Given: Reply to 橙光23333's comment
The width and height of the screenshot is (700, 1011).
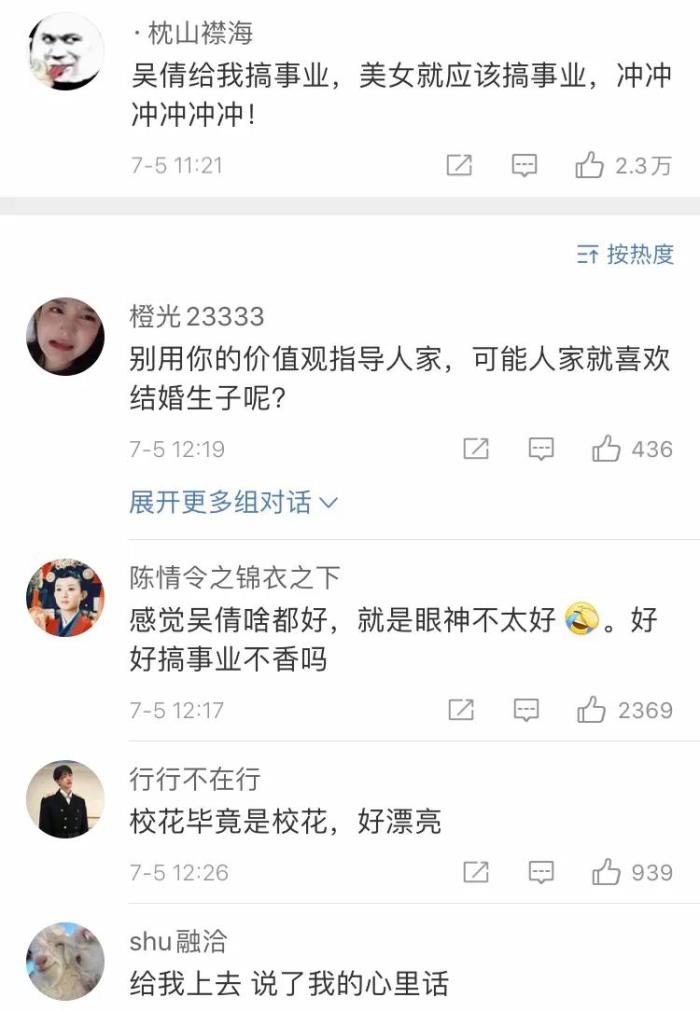Looking at the screenshot, I should point(541,449).
